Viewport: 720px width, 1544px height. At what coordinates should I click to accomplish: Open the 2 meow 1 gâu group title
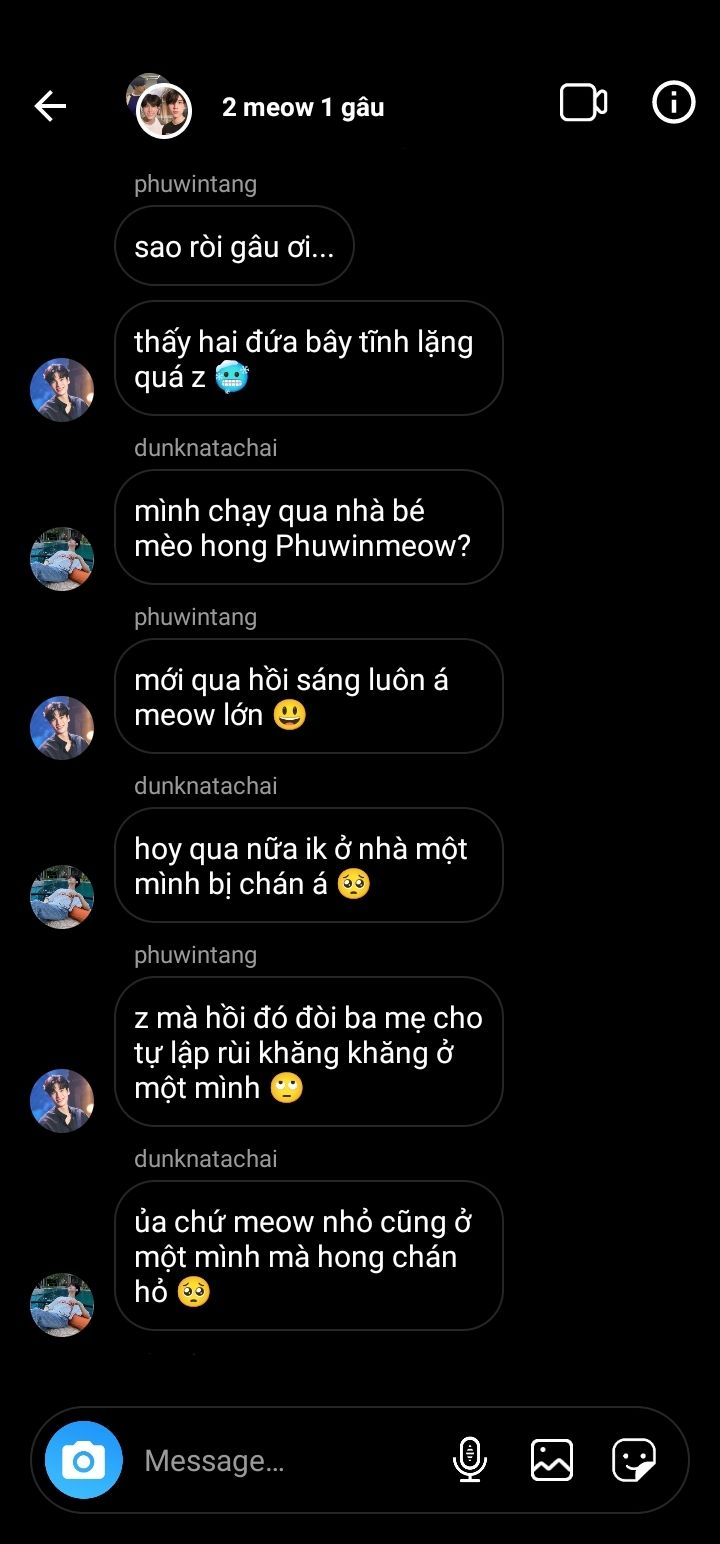click(302, 107)
